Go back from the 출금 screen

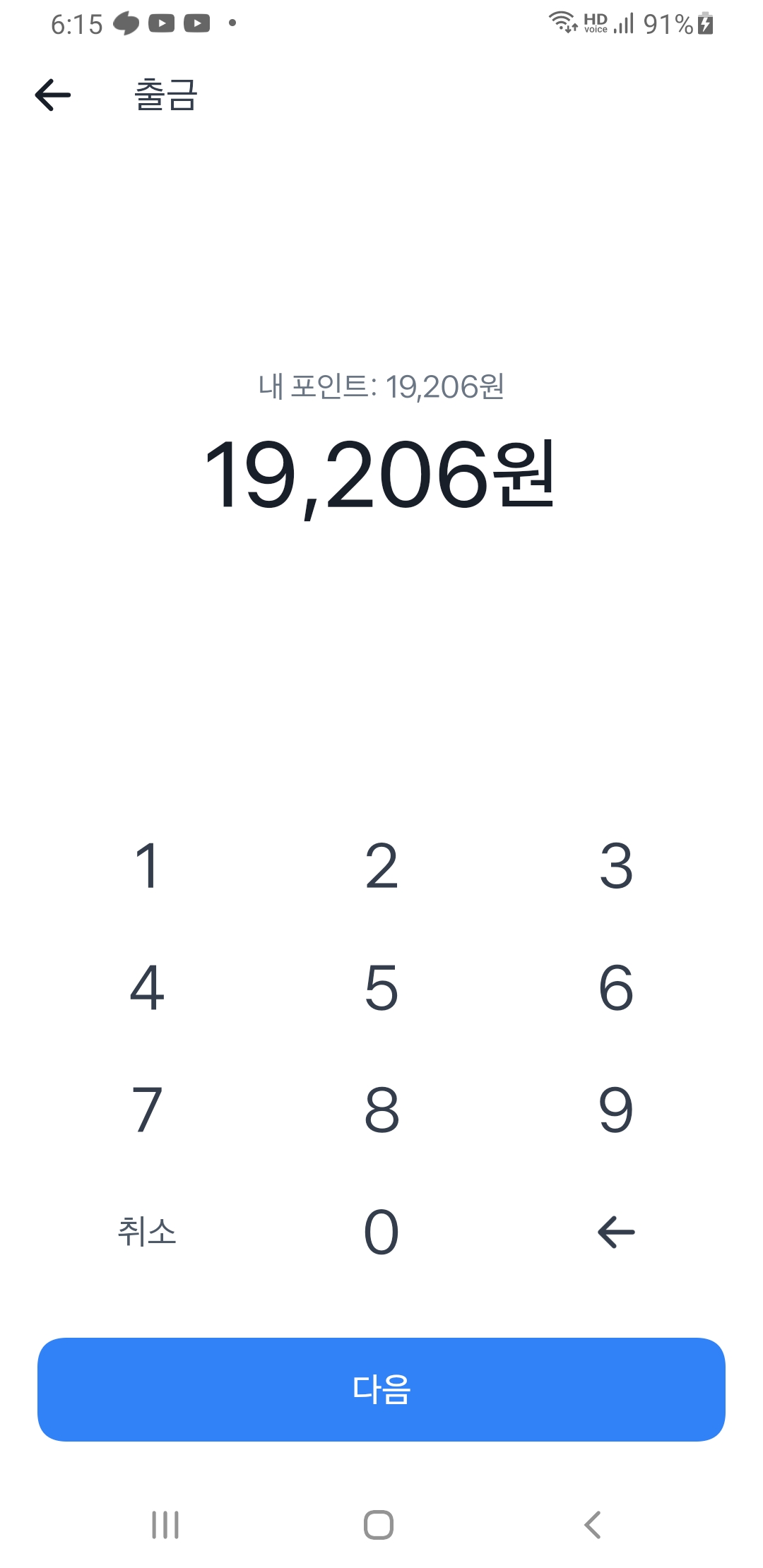point(53,95)
